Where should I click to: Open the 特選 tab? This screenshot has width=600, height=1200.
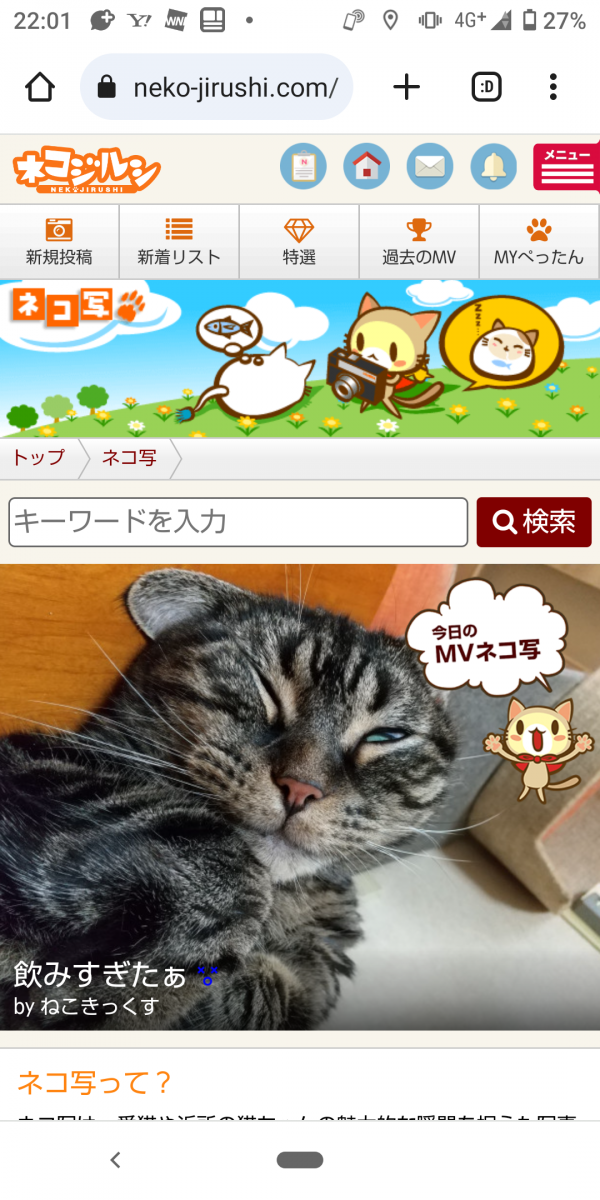[299, 242]
